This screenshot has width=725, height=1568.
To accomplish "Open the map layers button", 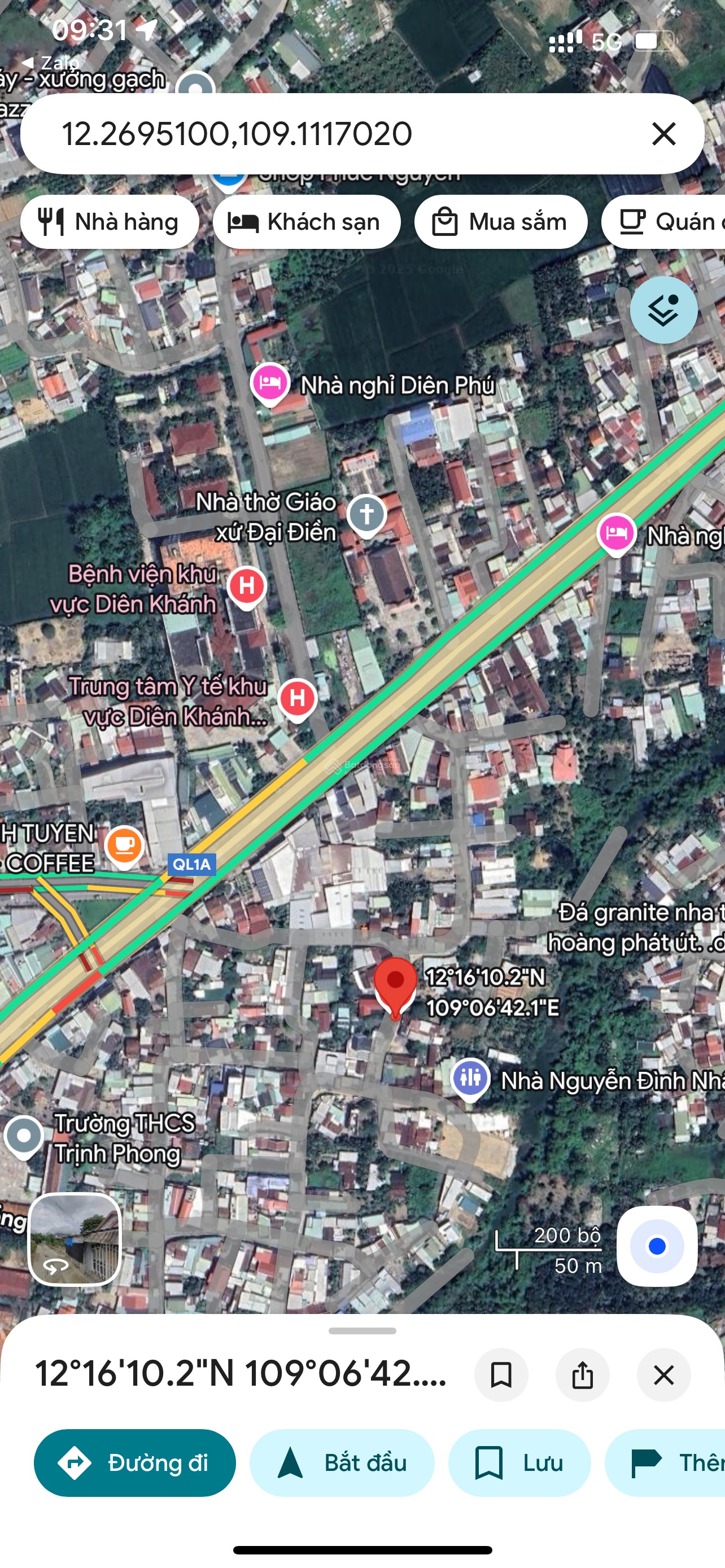I will point(663,310).
